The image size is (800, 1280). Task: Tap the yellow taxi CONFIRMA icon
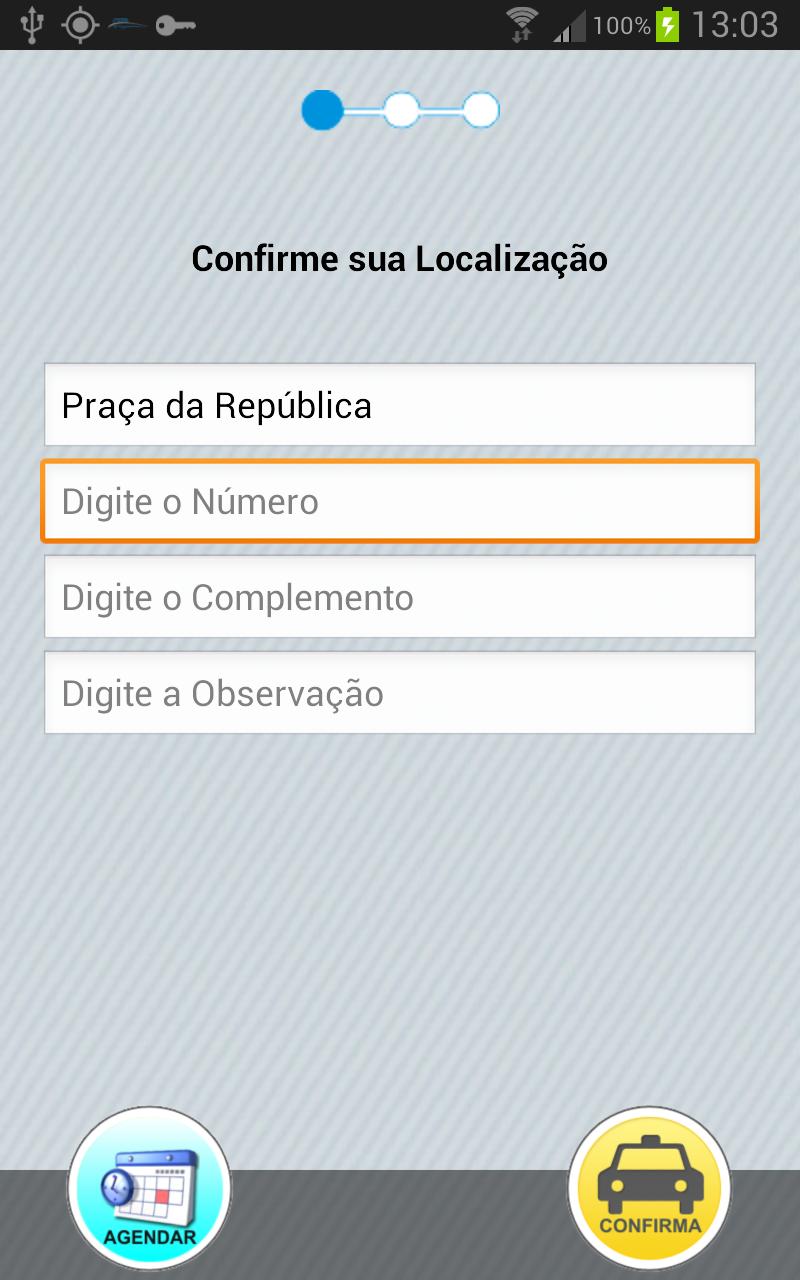coord(648,1188)
